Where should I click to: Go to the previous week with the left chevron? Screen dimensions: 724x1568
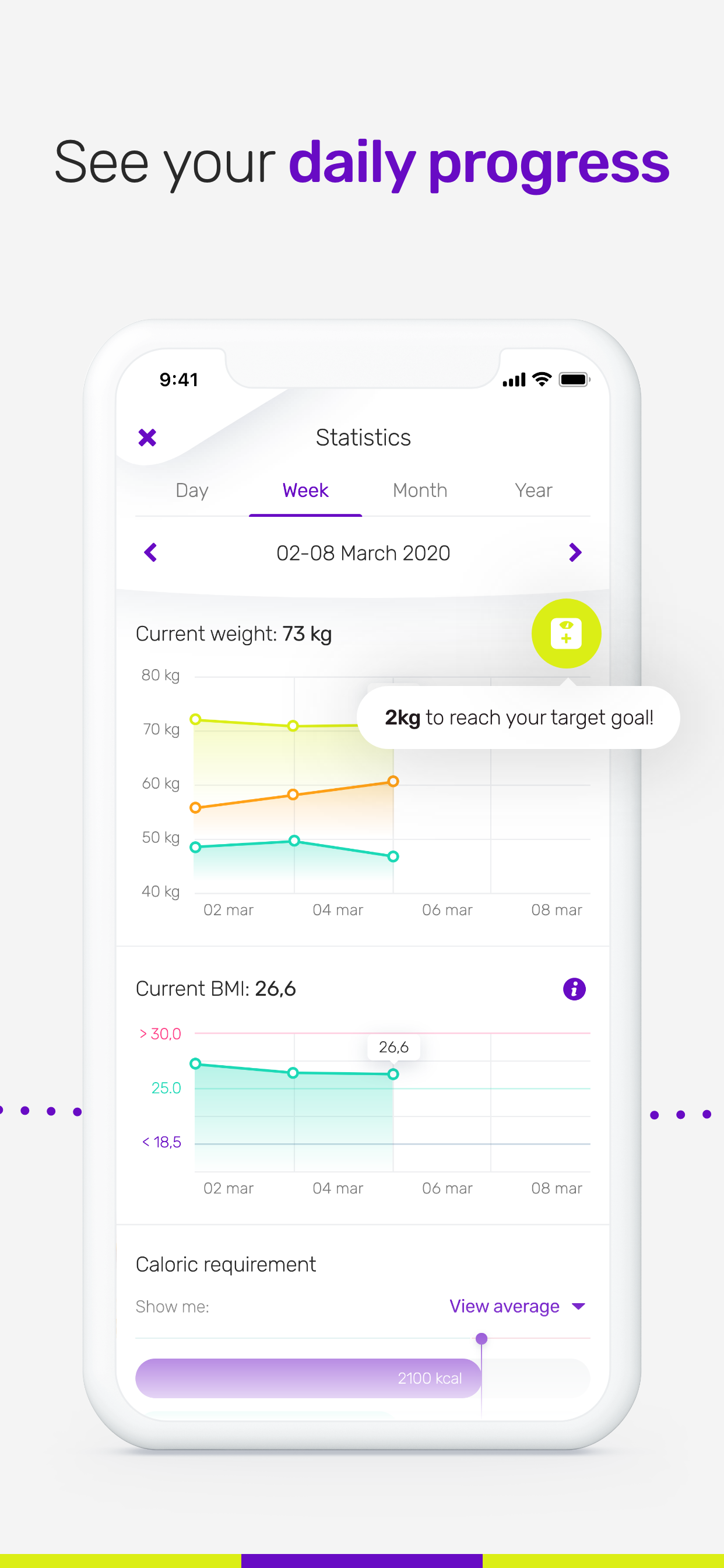(x=150, y=552)
